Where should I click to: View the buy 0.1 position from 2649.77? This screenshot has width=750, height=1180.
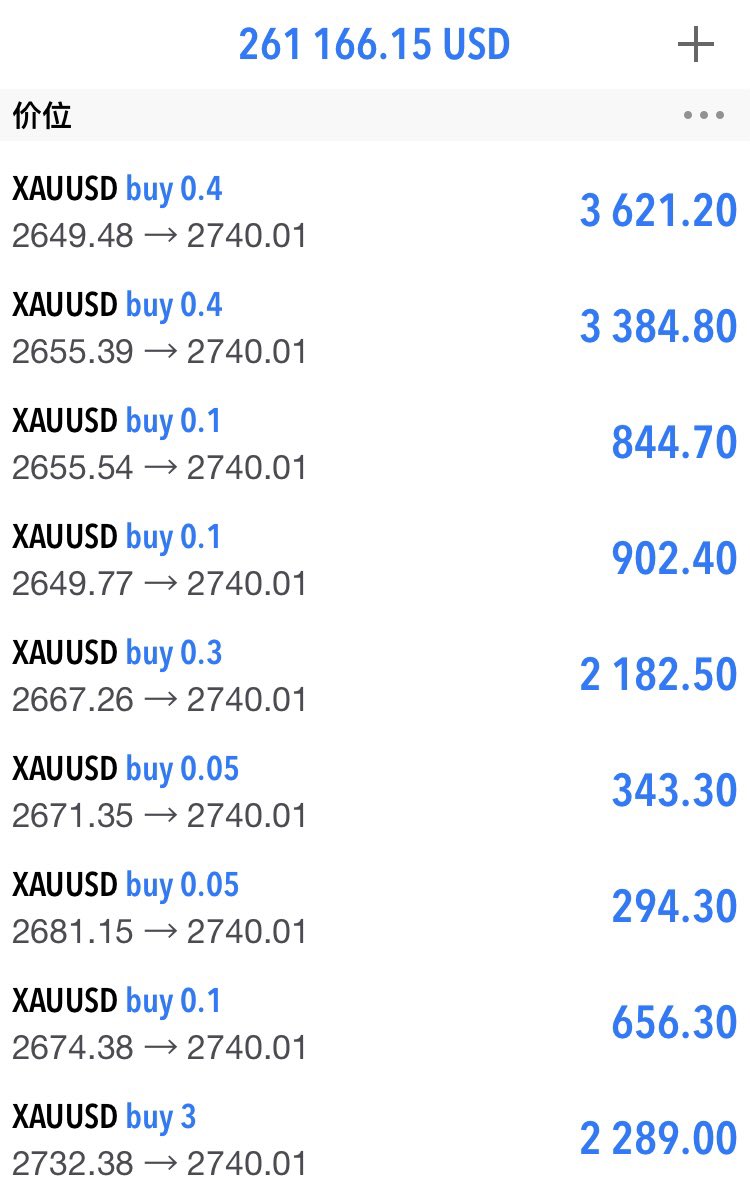click(375, 560)
